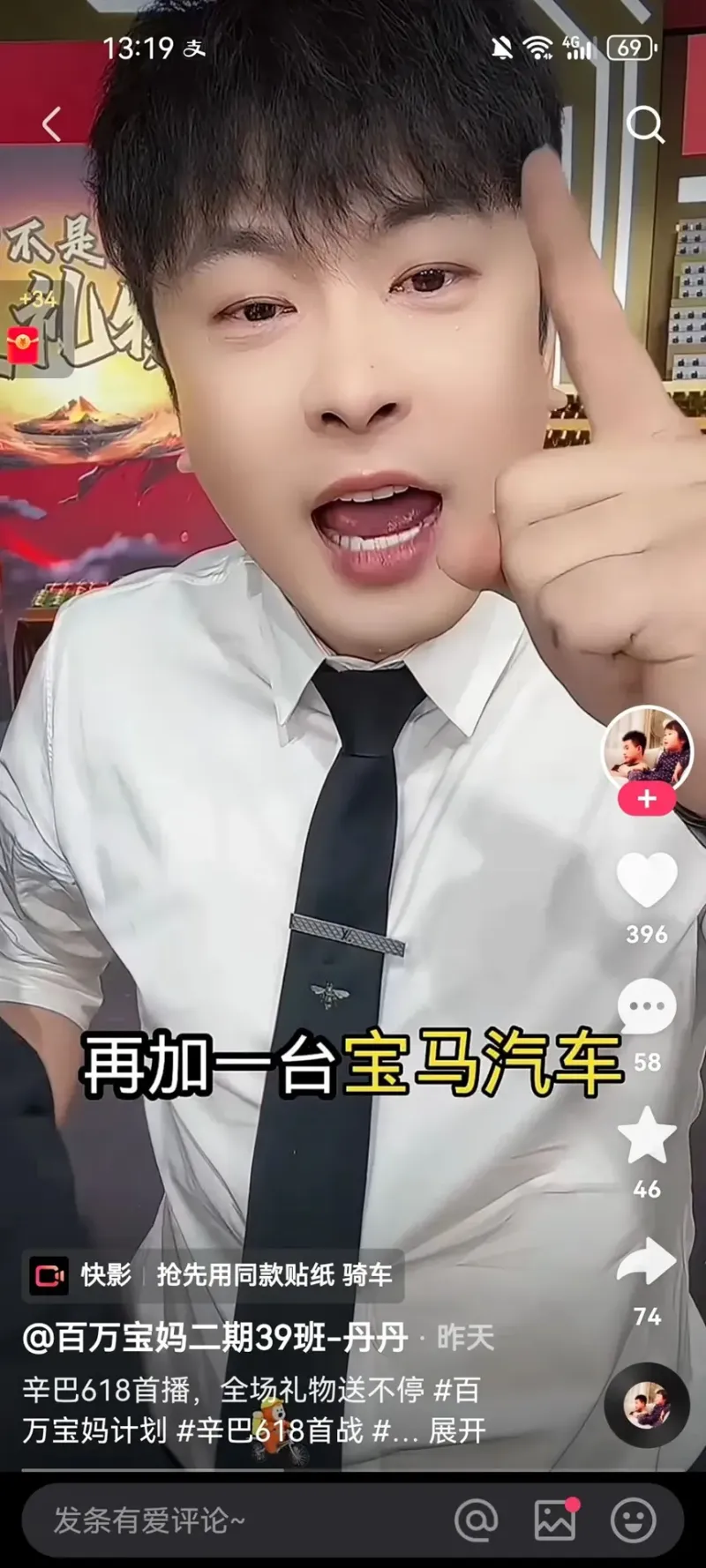Open the 快影 sticker banner
Image resolution: width=706 pixels, height=1568 pixels.
[x=212, y=1275]
